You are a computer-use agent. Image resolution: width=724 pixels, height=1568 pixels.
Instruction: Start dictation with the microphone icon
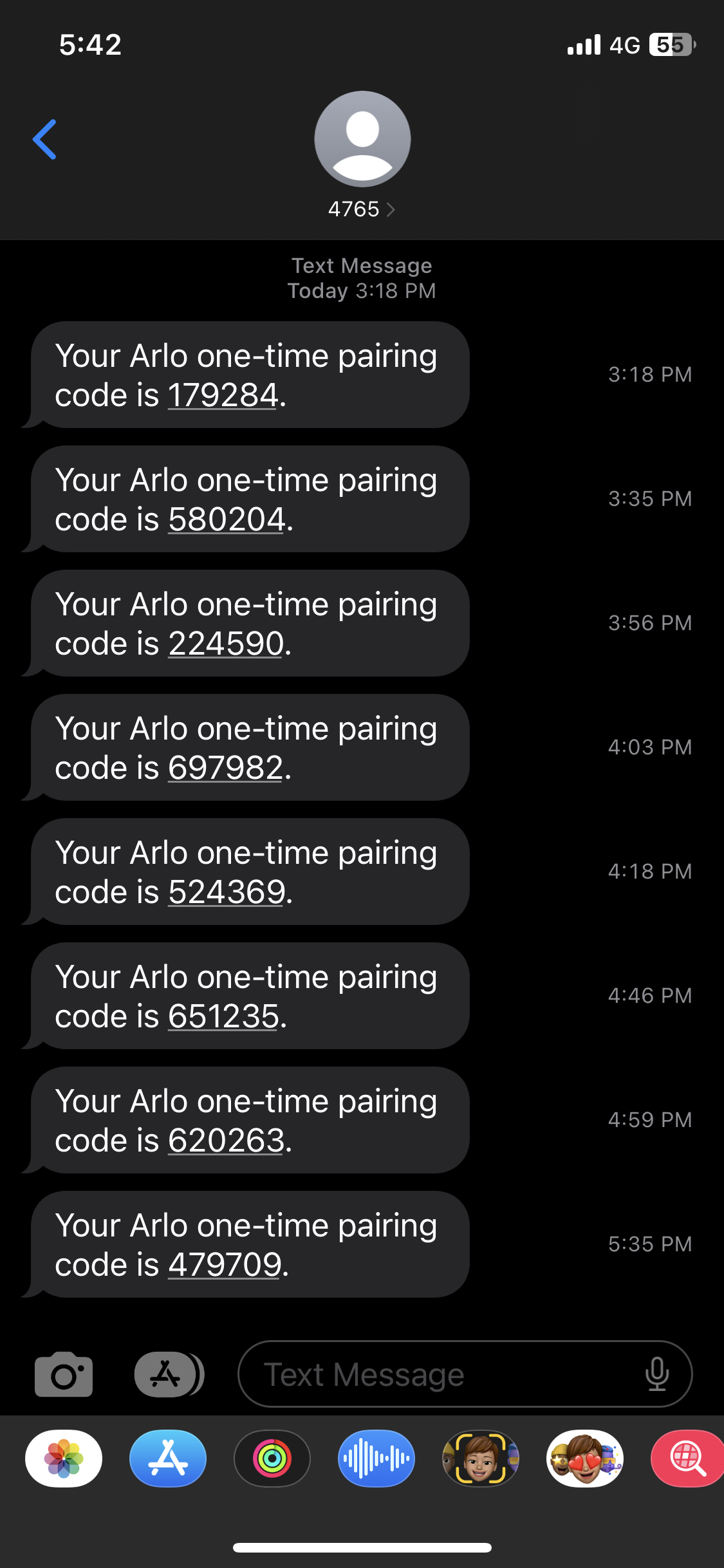656,1374
